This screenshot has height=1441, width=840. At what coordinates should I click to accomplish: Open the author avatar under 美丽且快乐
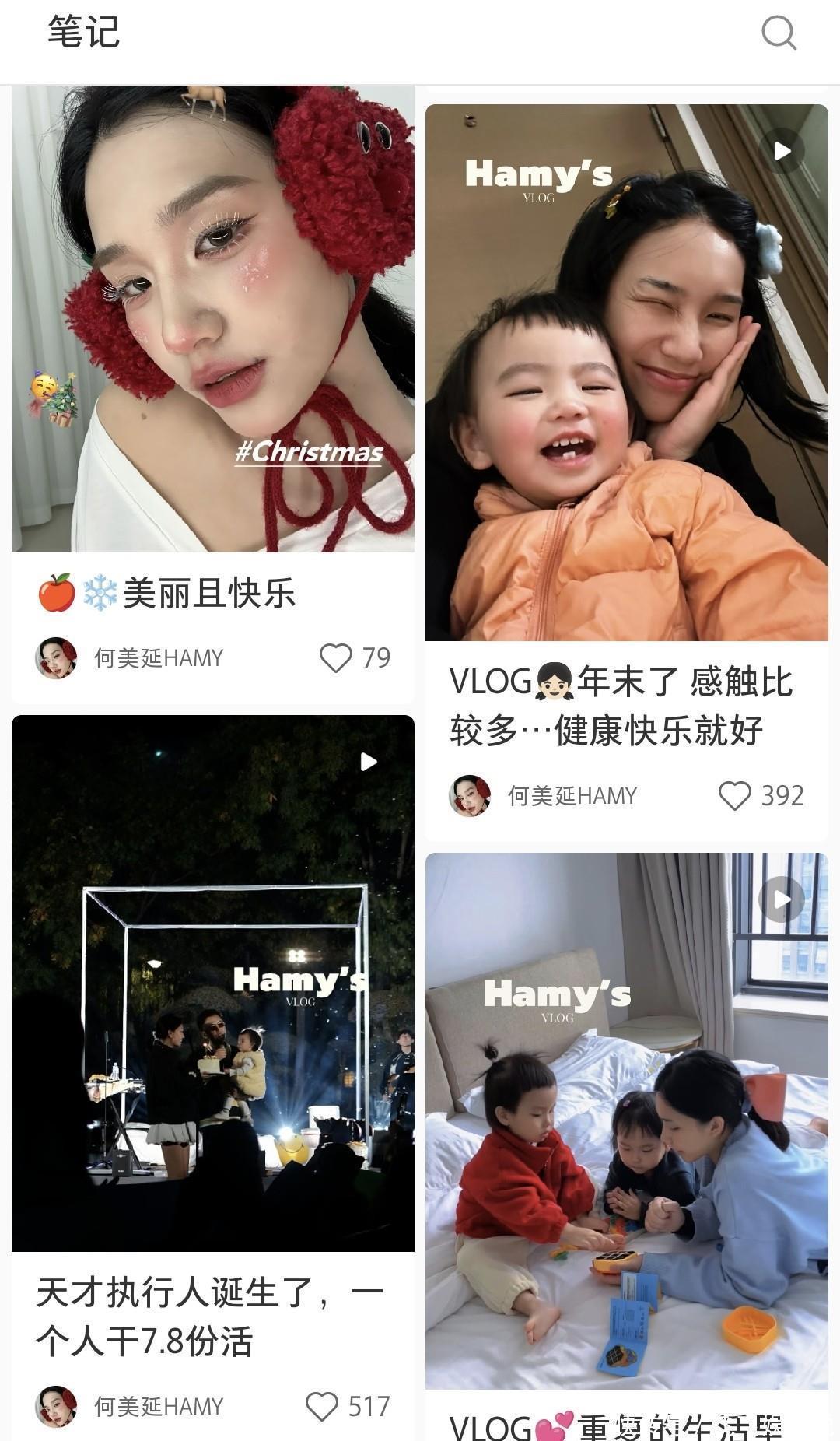56,658
